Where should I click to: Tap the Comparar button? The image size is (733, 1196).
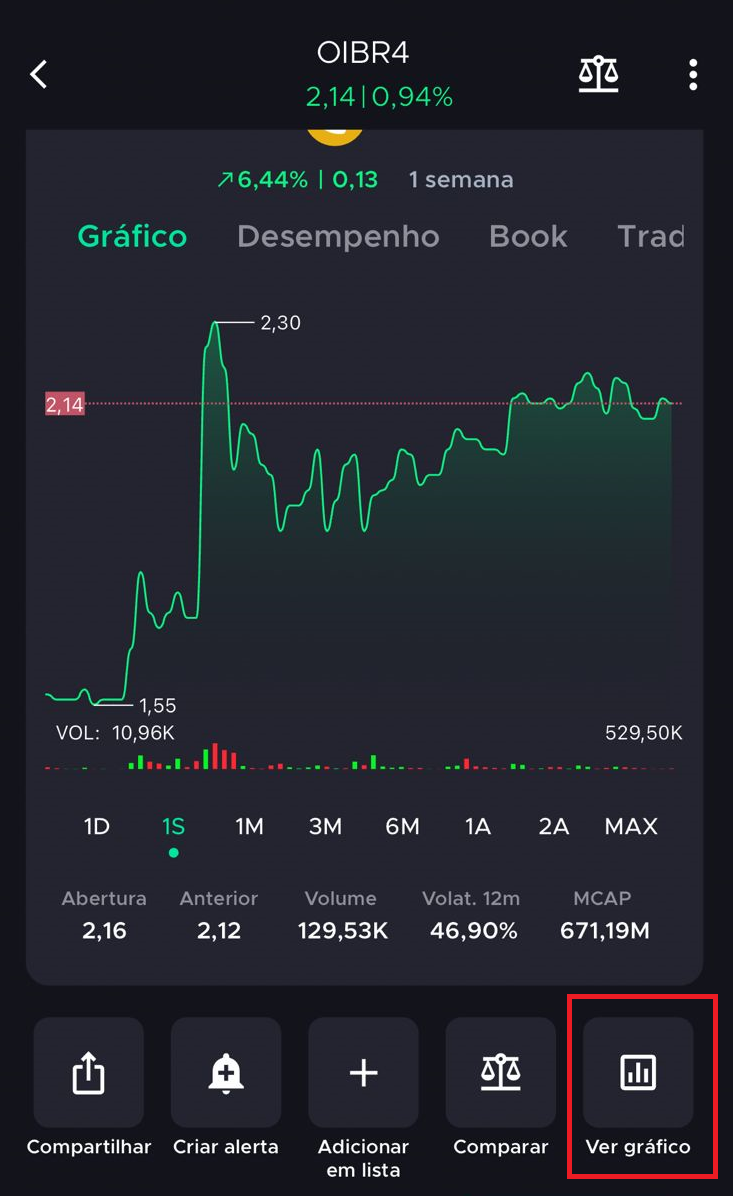tap(500, 1073)
